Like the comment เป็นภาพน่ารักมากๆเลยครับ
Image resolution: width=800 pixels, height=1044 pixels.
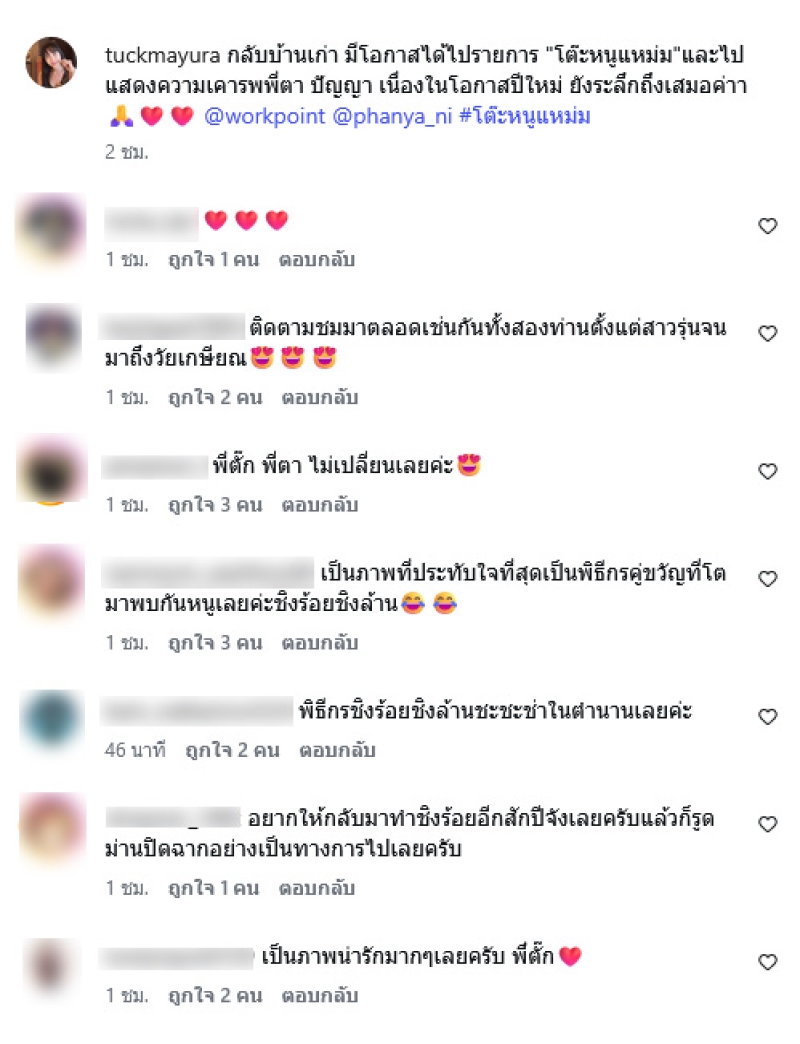coord(768,962)
